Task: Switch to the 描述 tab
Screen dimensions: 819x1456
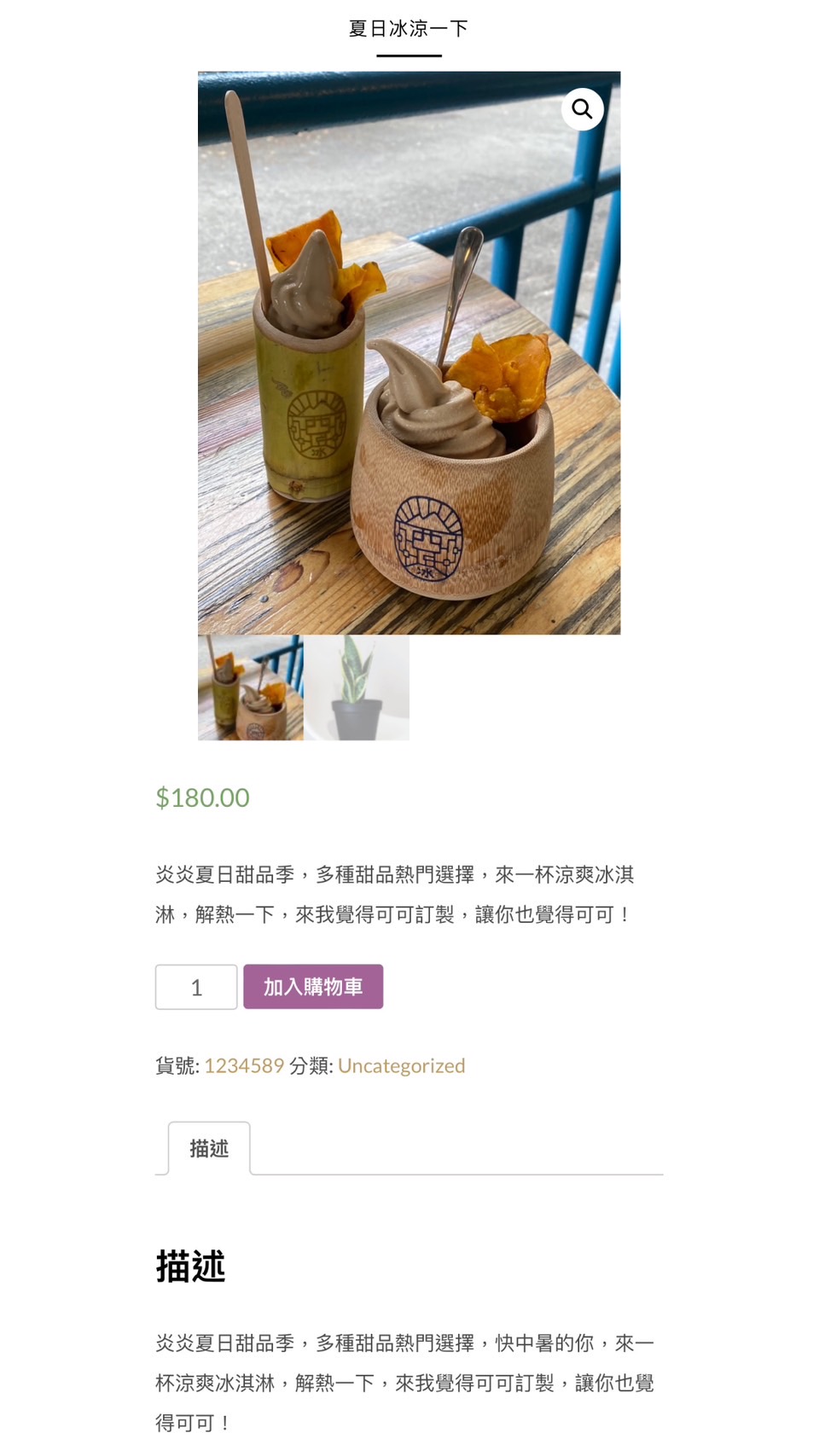Action: 209,1148
